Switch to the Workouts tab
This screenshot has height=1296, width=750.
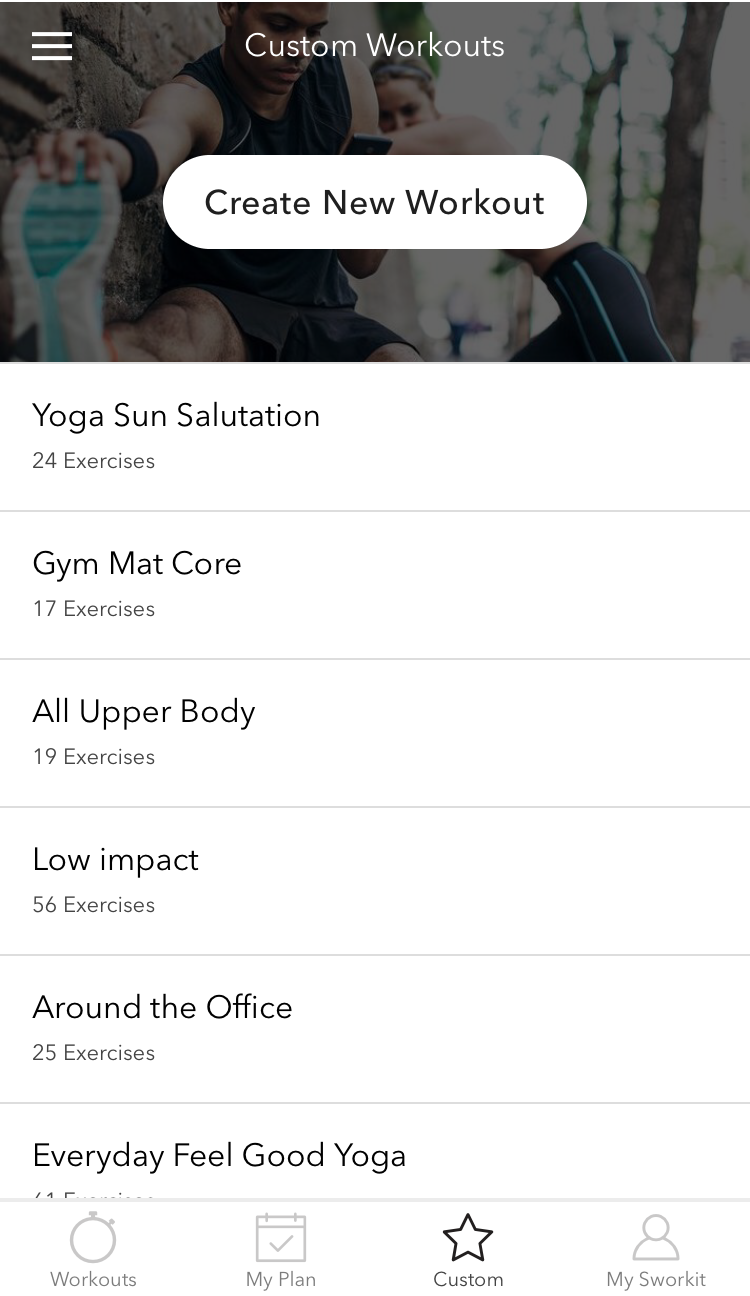pyautogui.click(x=93, y=1250)
